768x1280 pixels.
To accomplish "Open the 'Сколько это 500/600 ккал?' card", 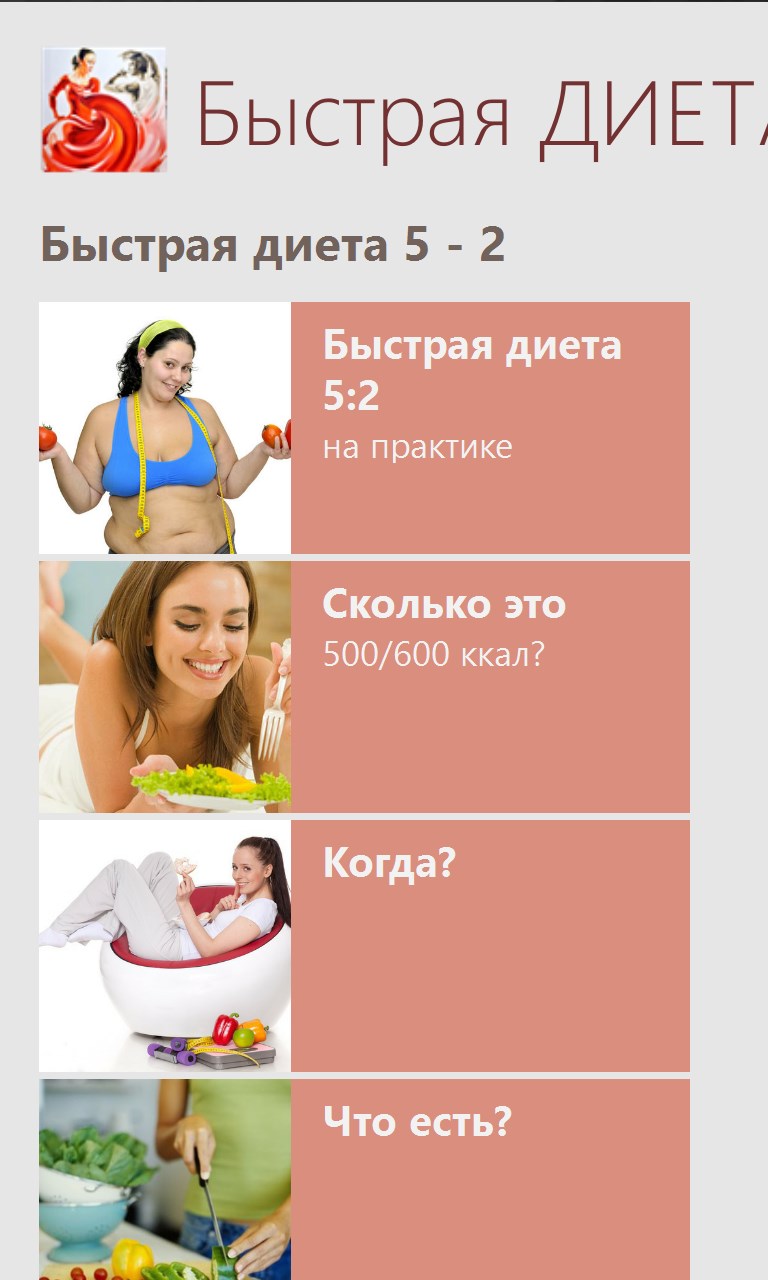I will coord(364,687).
